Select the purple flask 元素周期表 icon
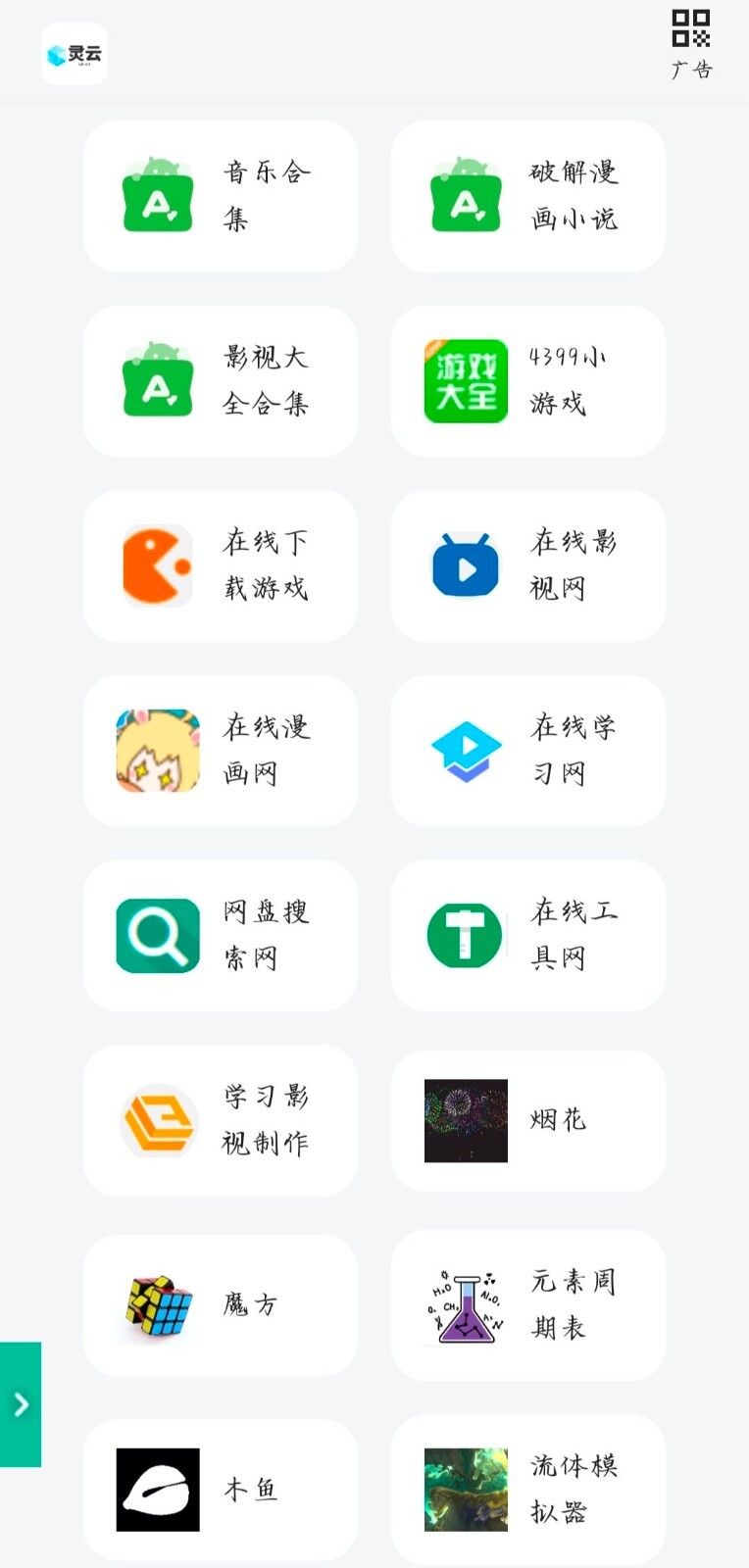The width and height of the screenshot is (749, 1568). tap(466, 1304)
